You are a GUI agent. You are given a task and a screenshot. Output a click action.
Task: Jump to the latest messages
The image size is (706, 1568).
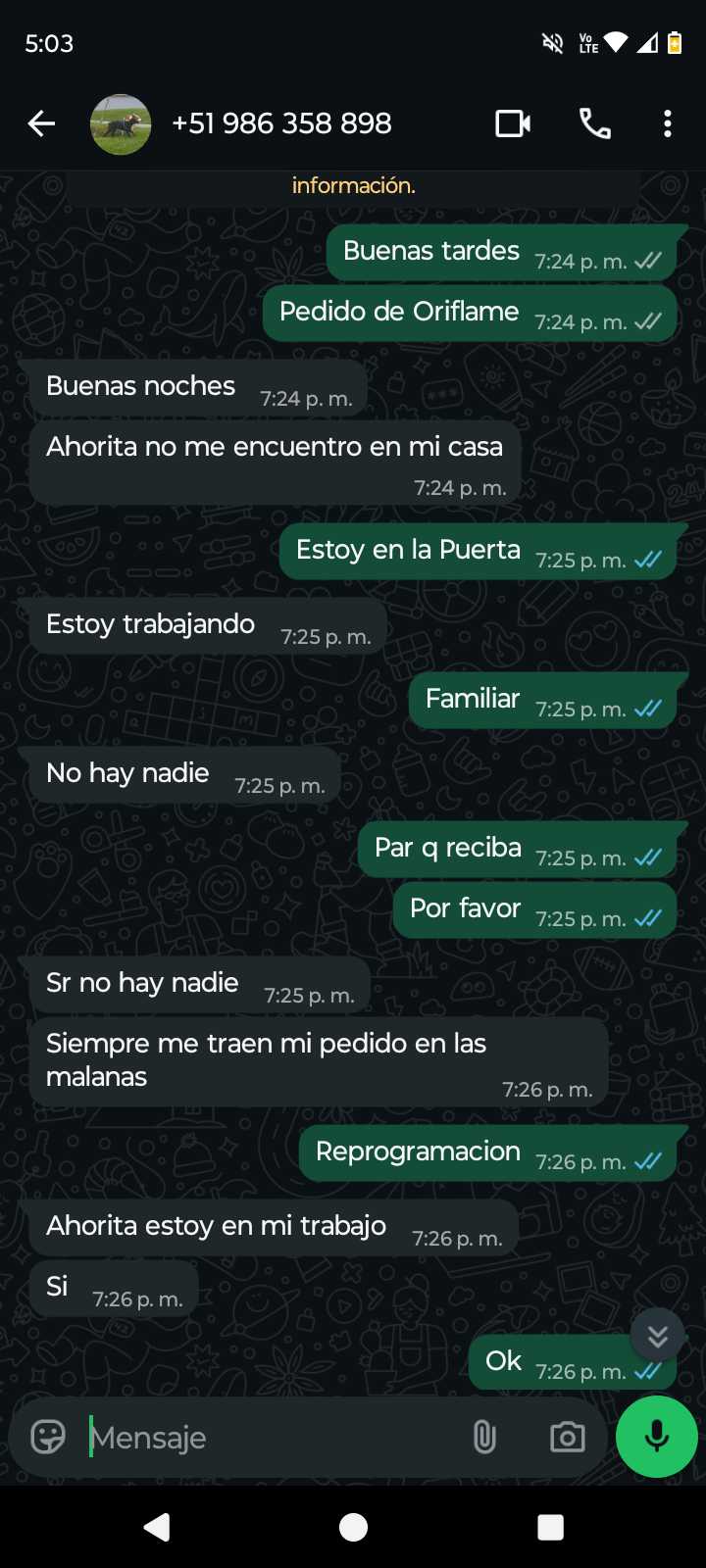(x=657, y=1335)
